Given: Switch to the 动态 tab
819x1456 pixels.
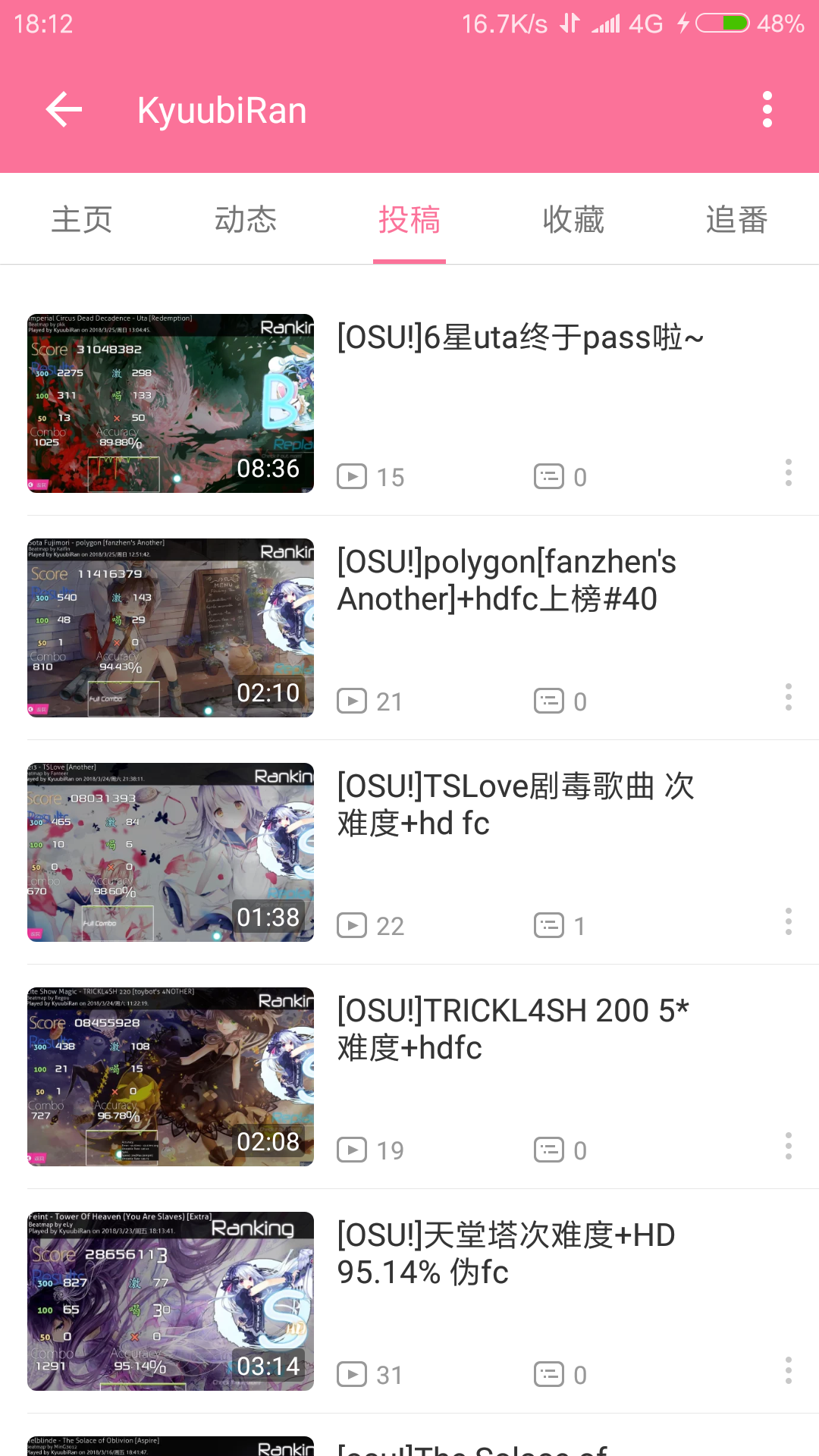Looking at the screenshot, I should [x=246, y=220].
